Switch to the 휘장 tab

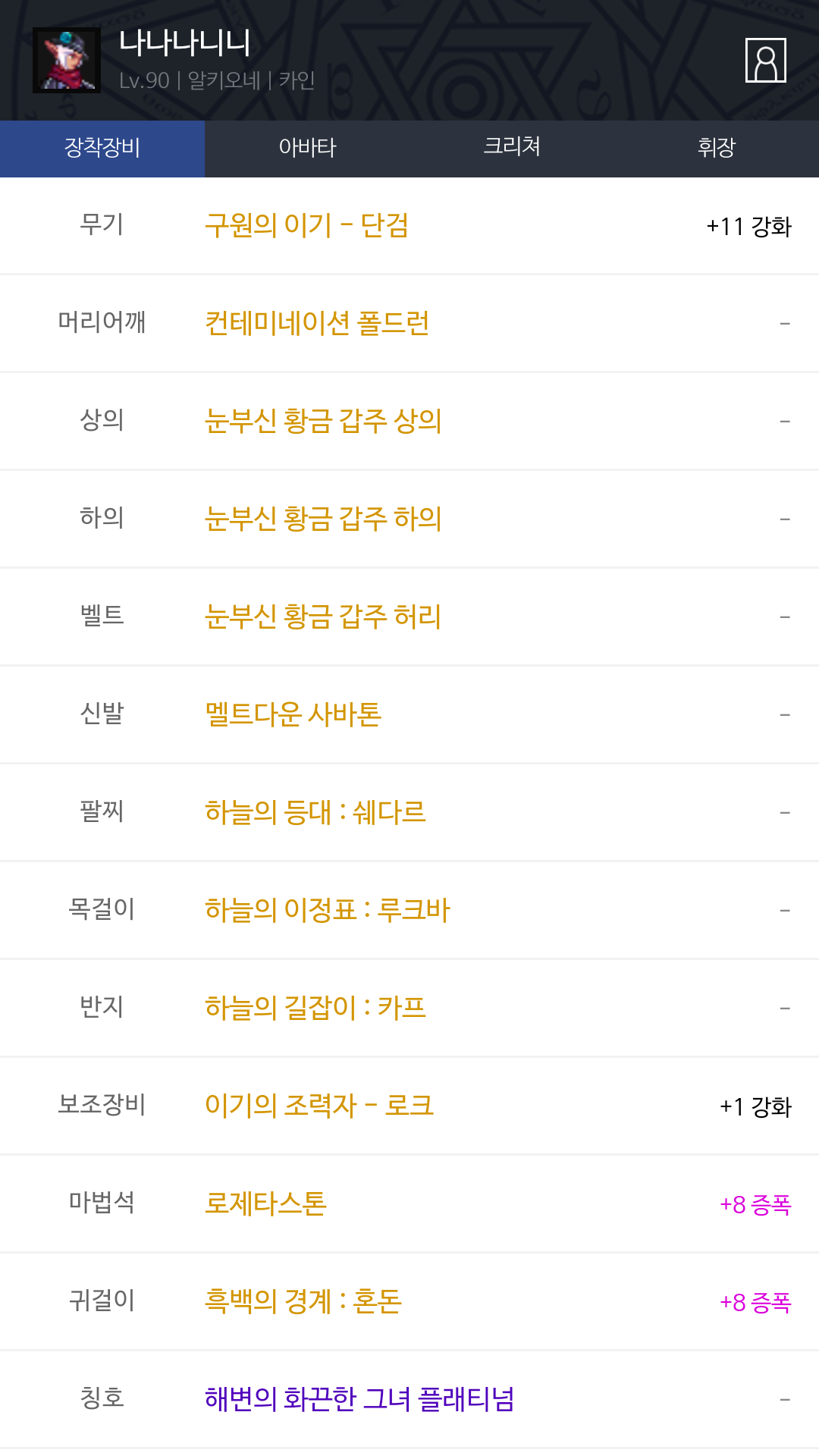[x=717, y=149]
